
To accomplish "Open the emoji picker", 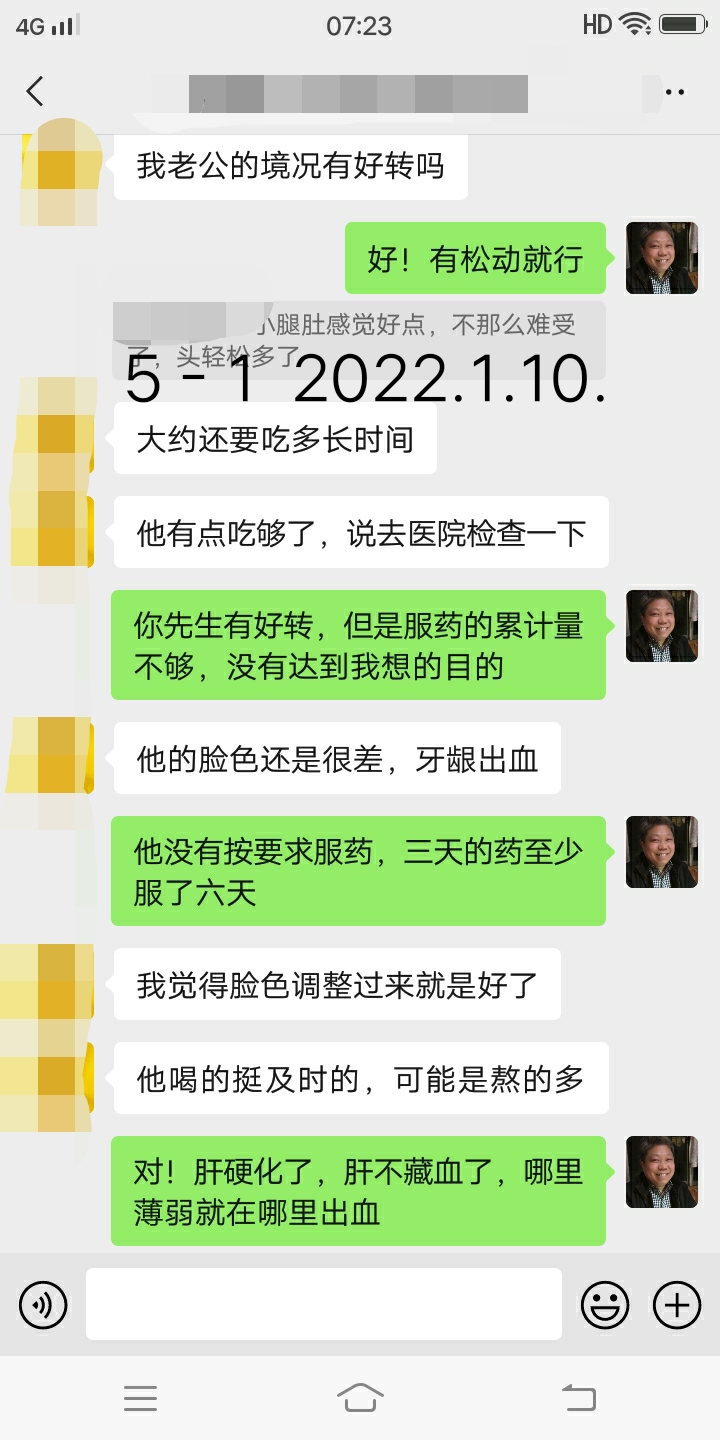I will pyautogui.click(x=605, y=1305).
